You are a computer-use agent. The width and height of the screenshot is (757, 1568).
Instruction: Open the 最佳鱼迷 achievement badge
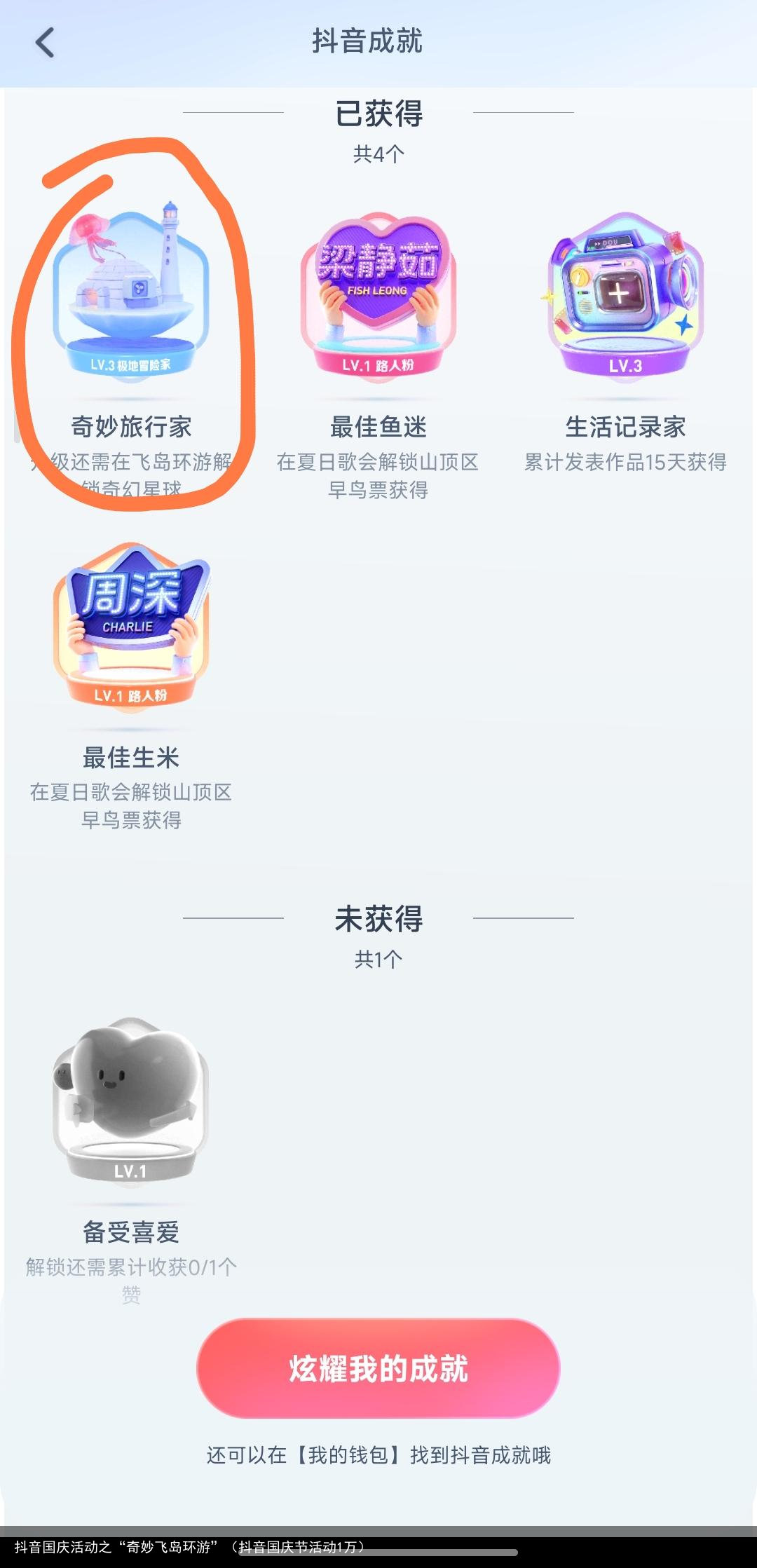378,294
